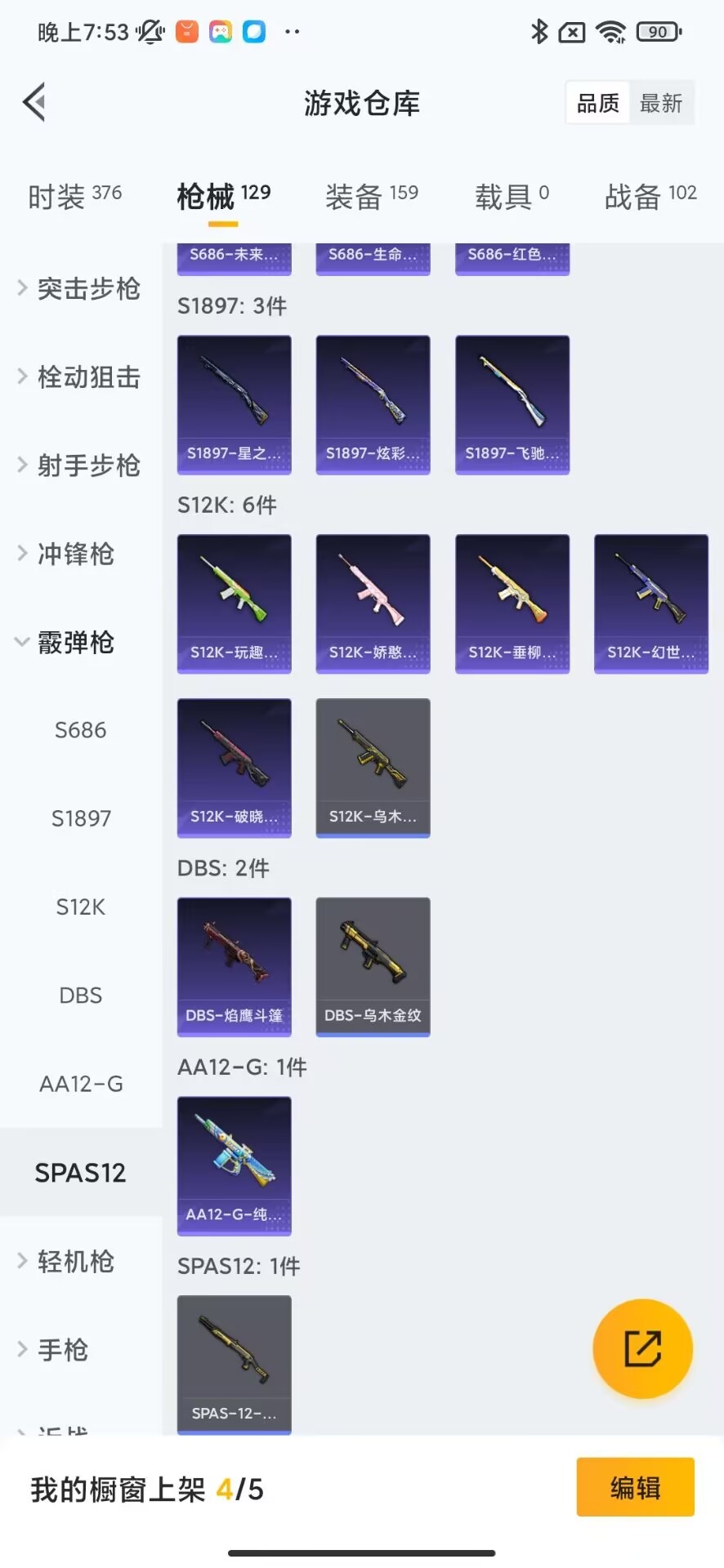Screen dimensions: 724x1568
Task: Open the DBS-焰鹰斗篷 skin
Action: point(235,966)
